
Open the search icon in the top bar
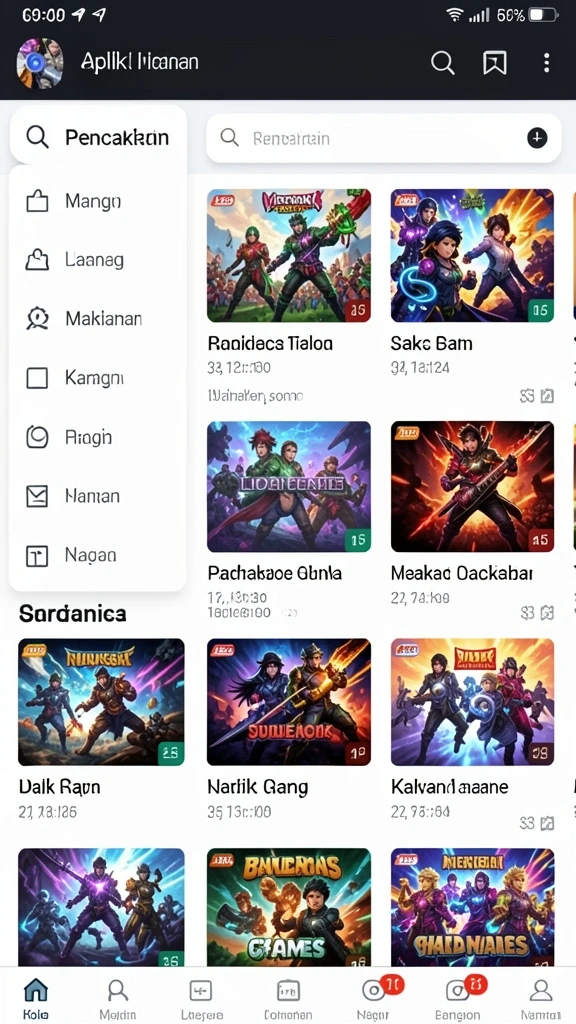point(442,63)
